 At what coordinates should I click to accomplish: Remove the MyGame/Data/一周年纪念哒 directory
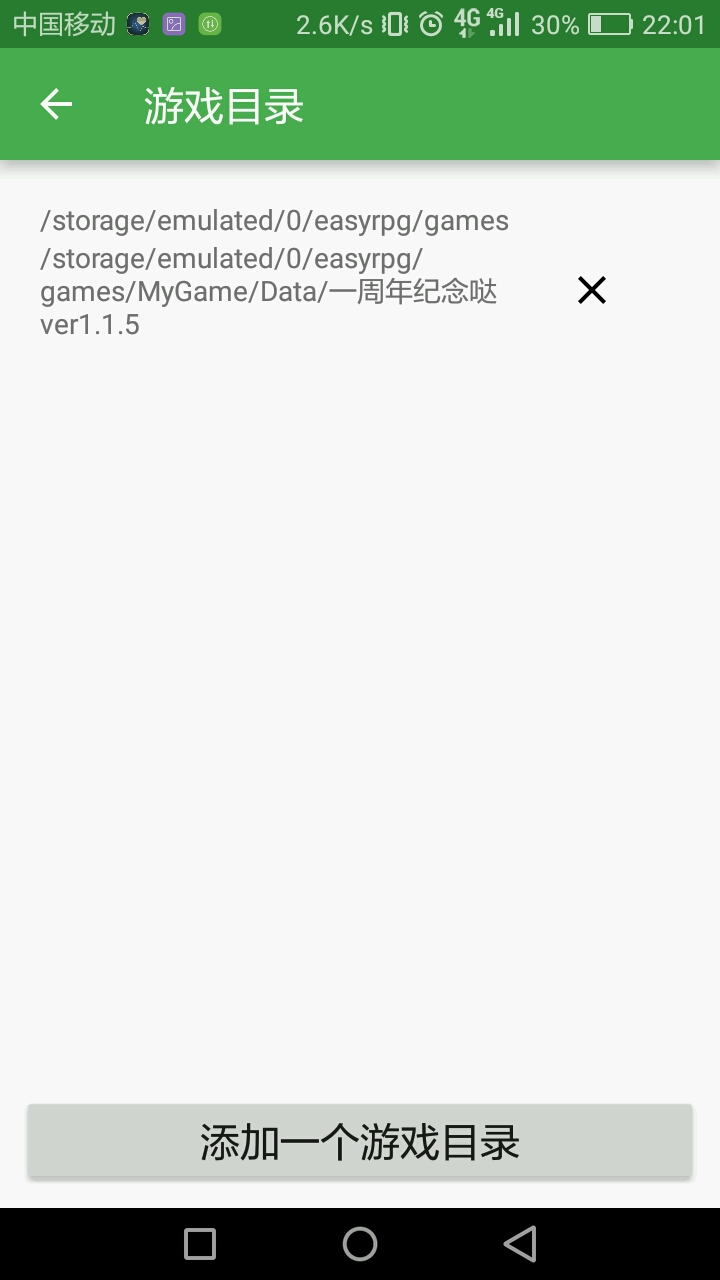tap(592, 290)
